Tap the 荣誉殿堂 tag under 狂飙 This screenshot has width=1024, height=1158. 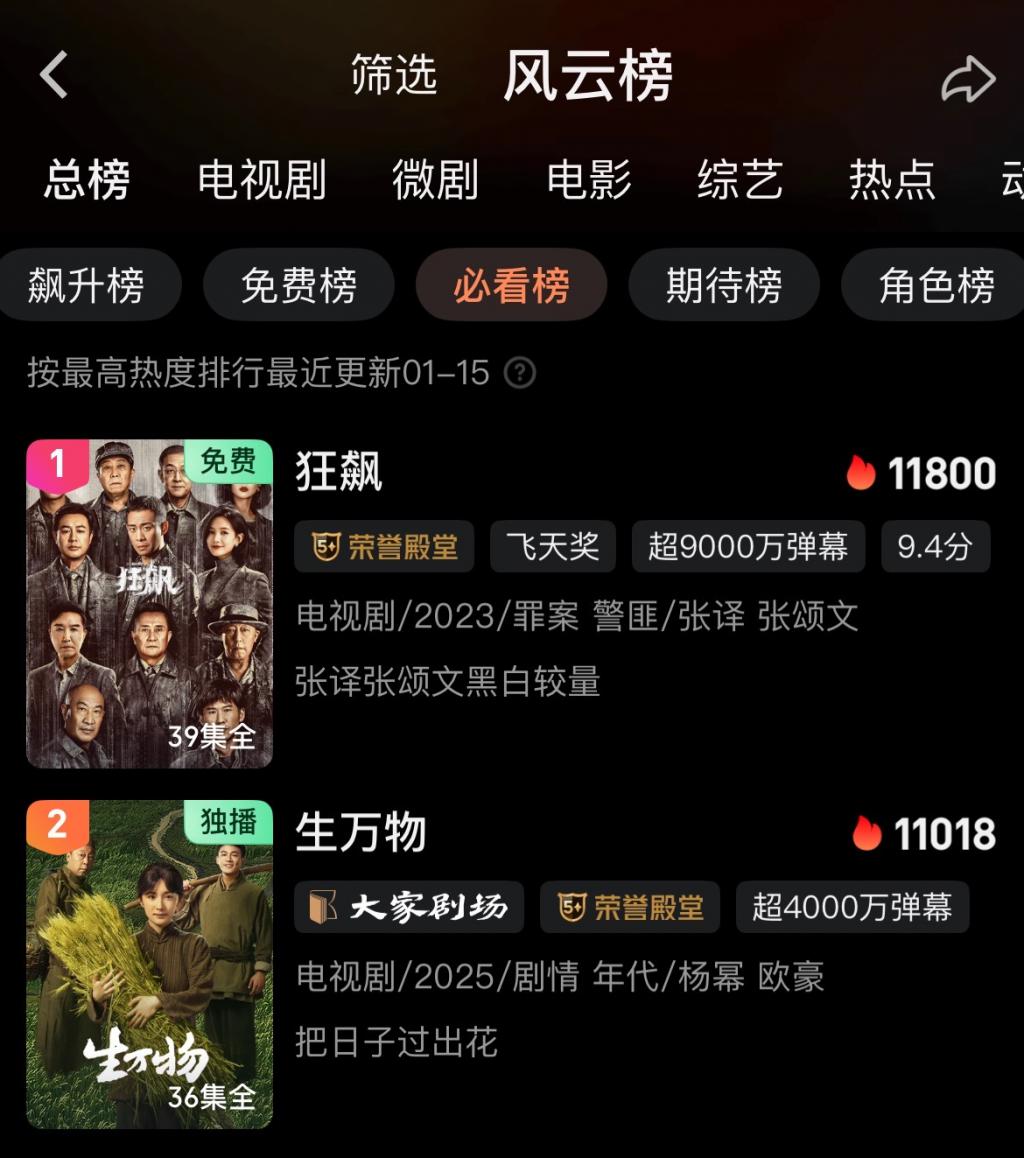pyautogui.click(x=385, y=546)
